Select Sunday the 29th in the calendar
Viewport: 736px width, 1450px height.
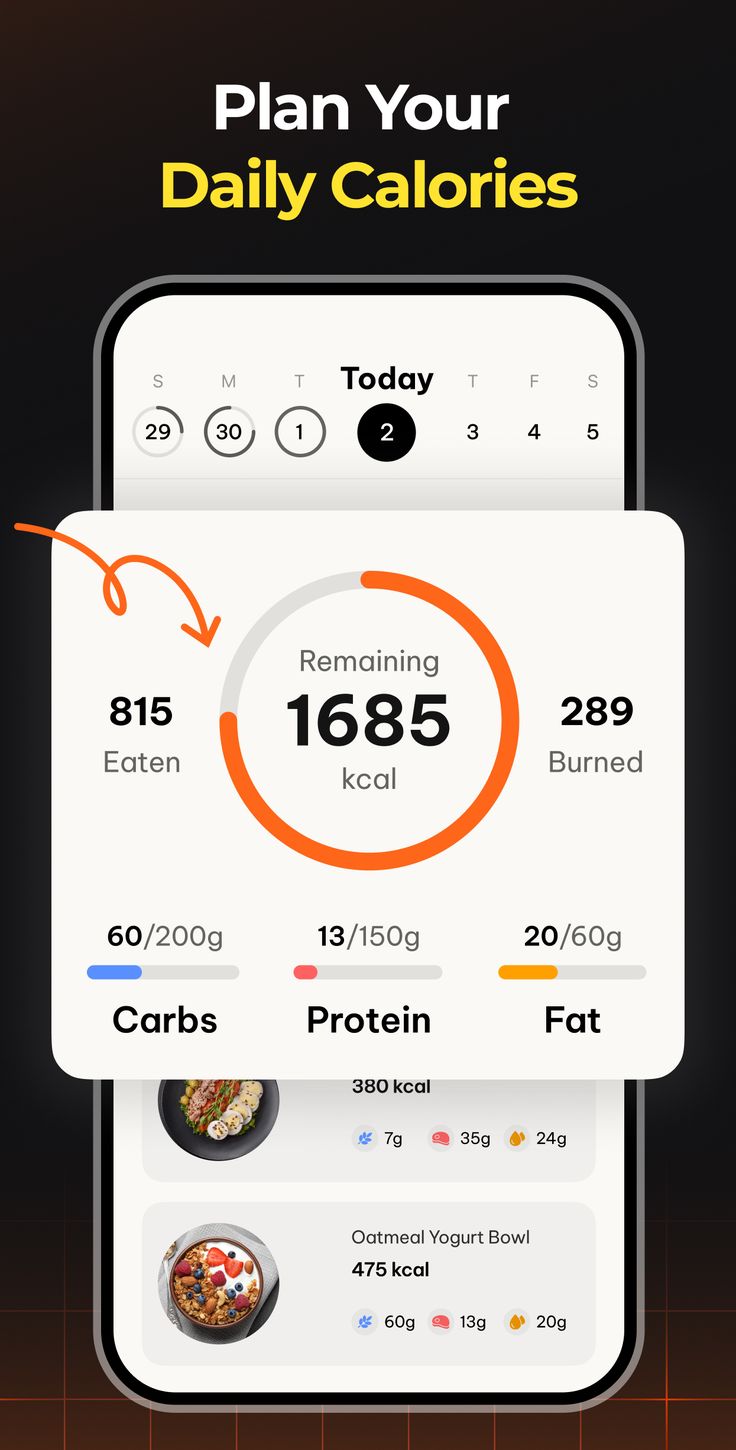click(157, 431)
